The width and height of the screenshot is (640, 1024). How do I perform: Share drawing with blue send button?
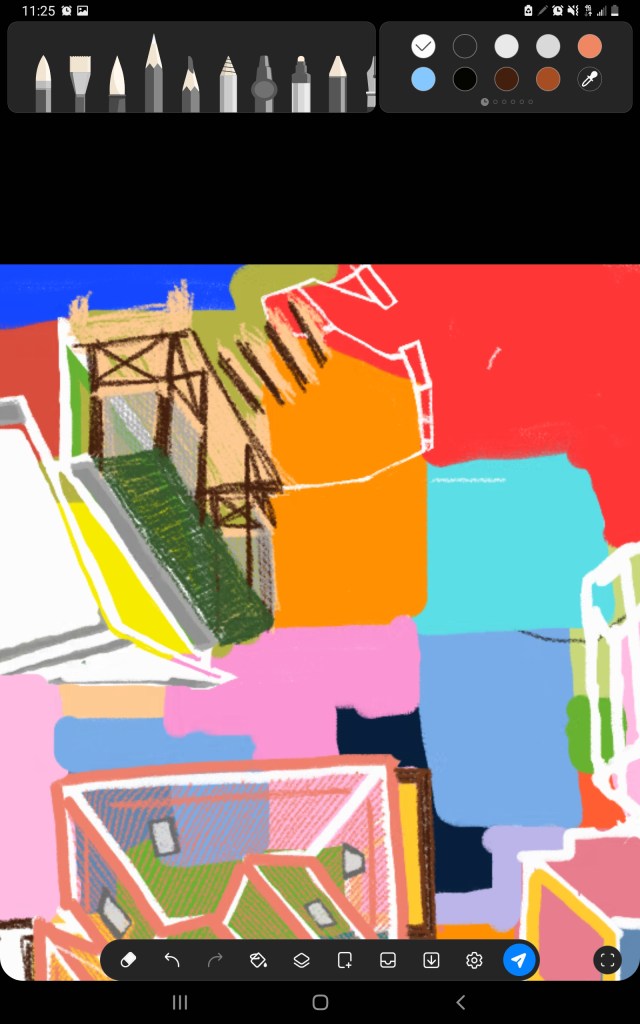pyautogui.click(x=519, y=960)
